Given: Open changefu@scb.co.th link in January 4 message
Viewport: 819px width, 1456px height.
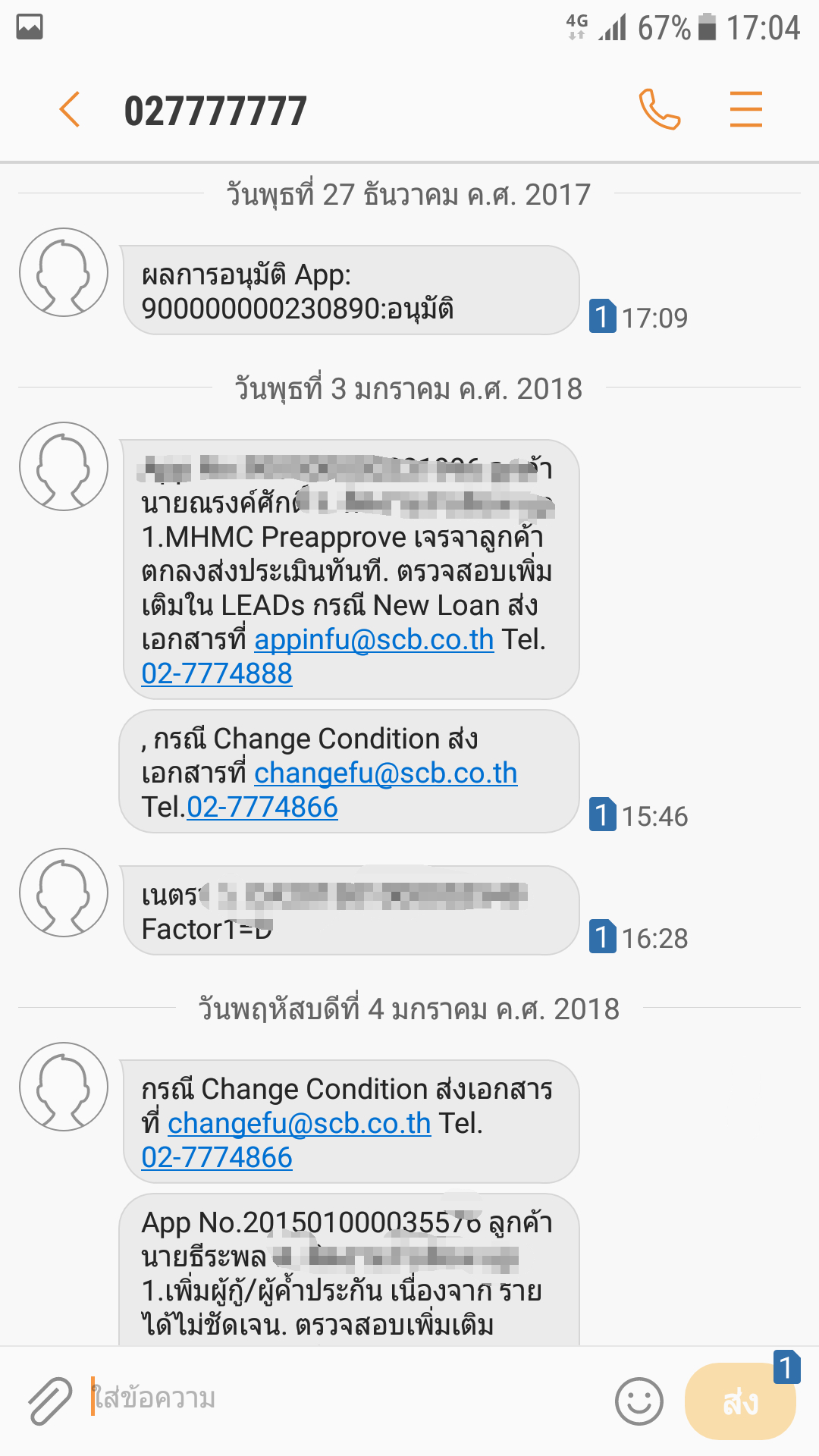Looking at the screenshot, I should click(x=299, y=1124).
